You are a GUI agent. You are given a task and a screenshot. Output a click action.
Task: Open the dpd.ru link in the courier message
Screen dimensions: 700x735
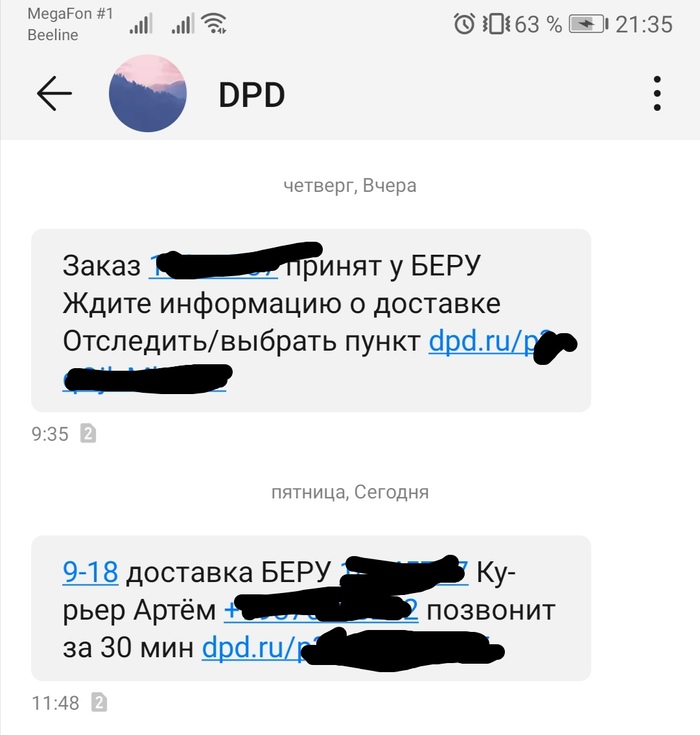pos(250,648)
